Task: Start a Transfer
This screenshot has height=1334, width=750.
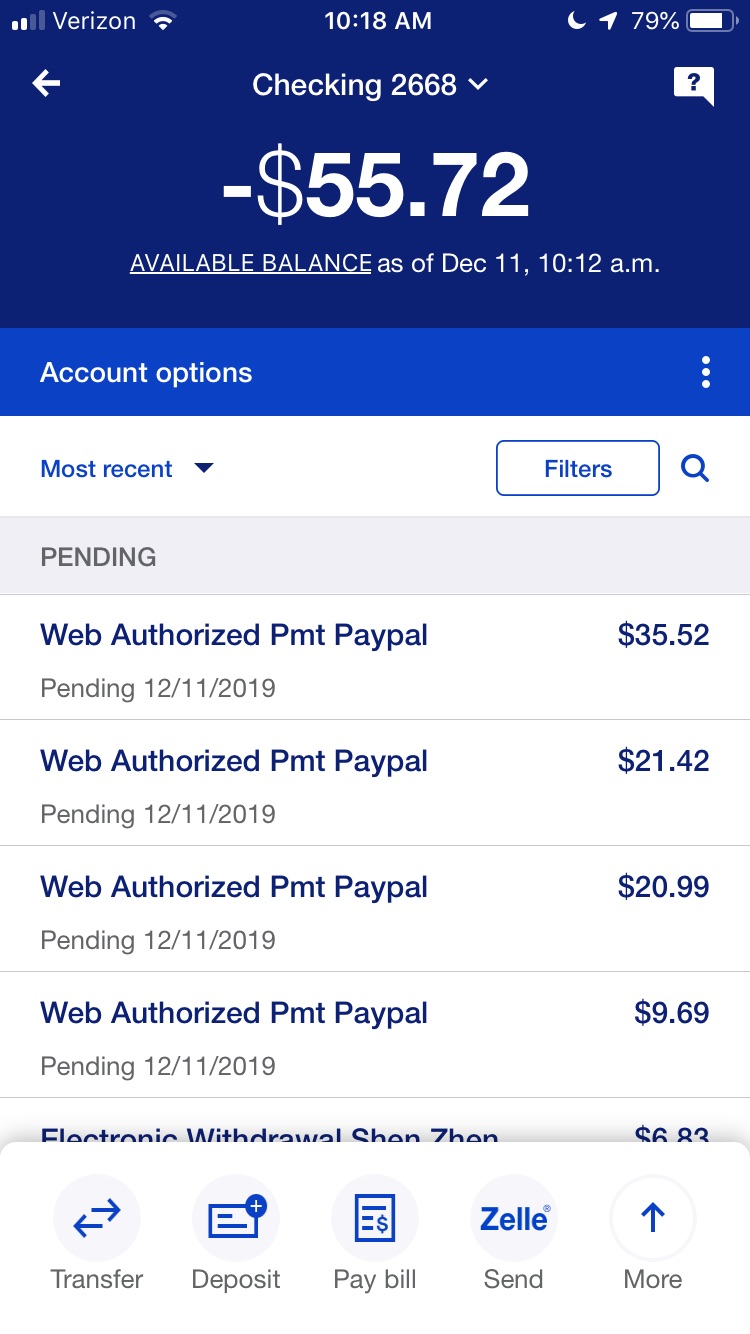Action: point(97,1234)
